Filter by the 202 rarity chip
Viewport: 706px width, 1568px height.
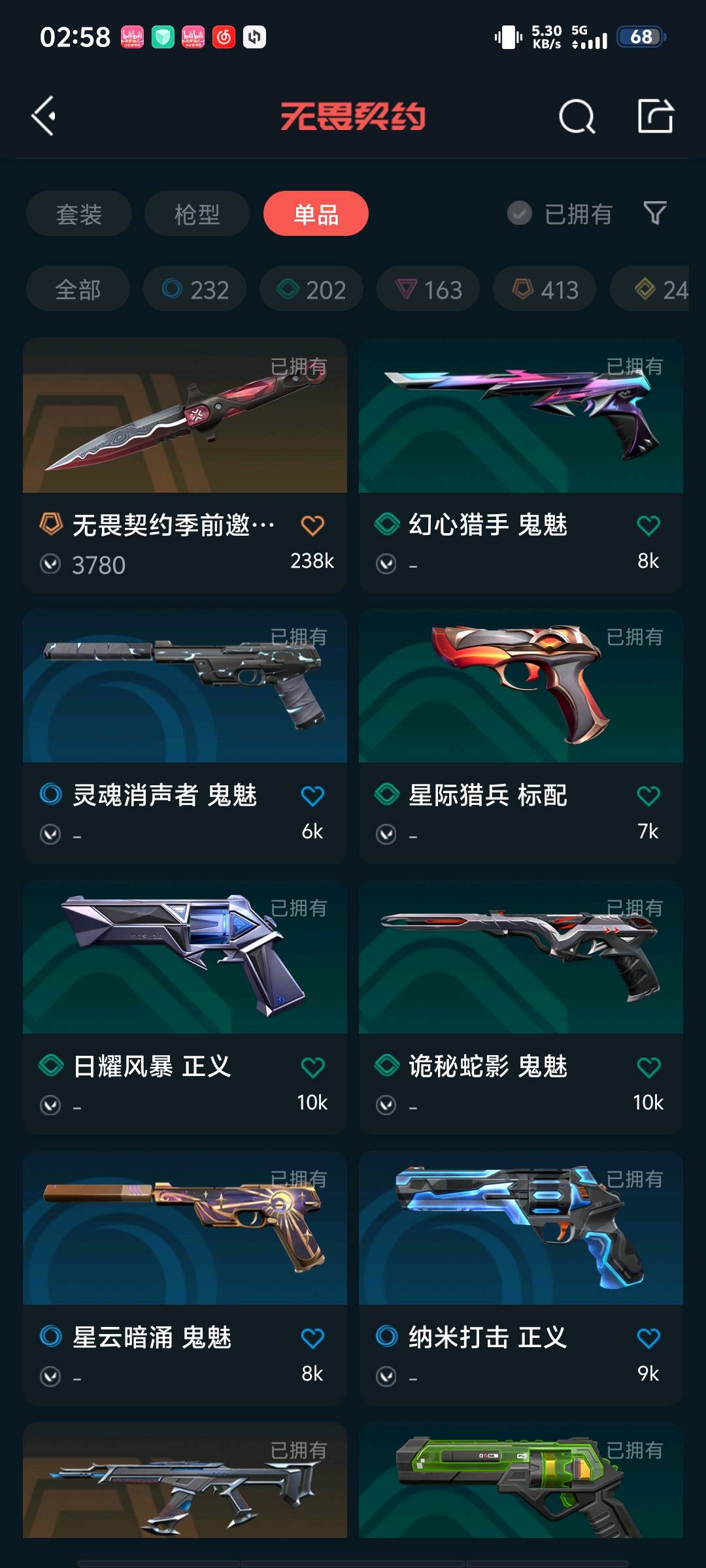pos(311,289)
